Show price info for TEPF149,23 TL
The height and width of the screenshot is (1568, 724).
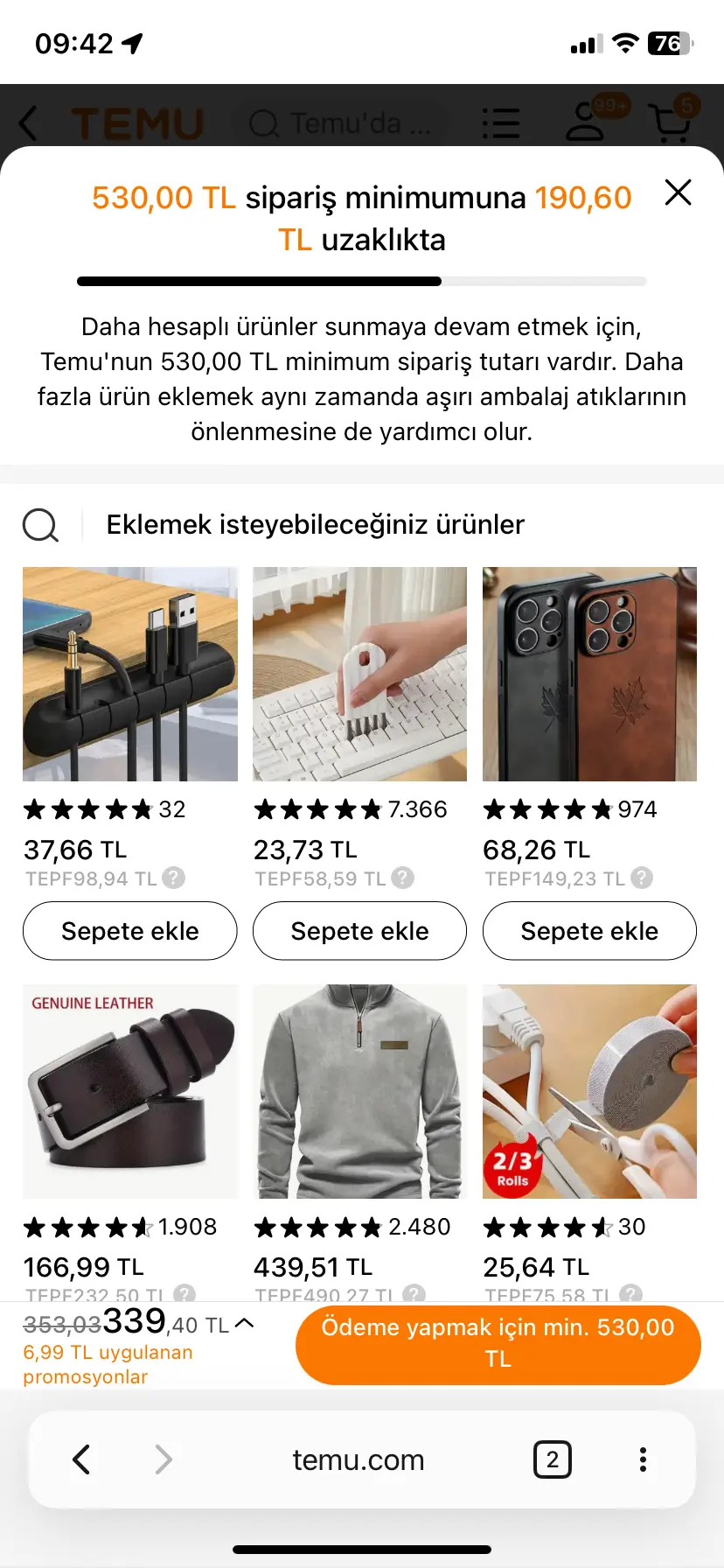point(642,878)
